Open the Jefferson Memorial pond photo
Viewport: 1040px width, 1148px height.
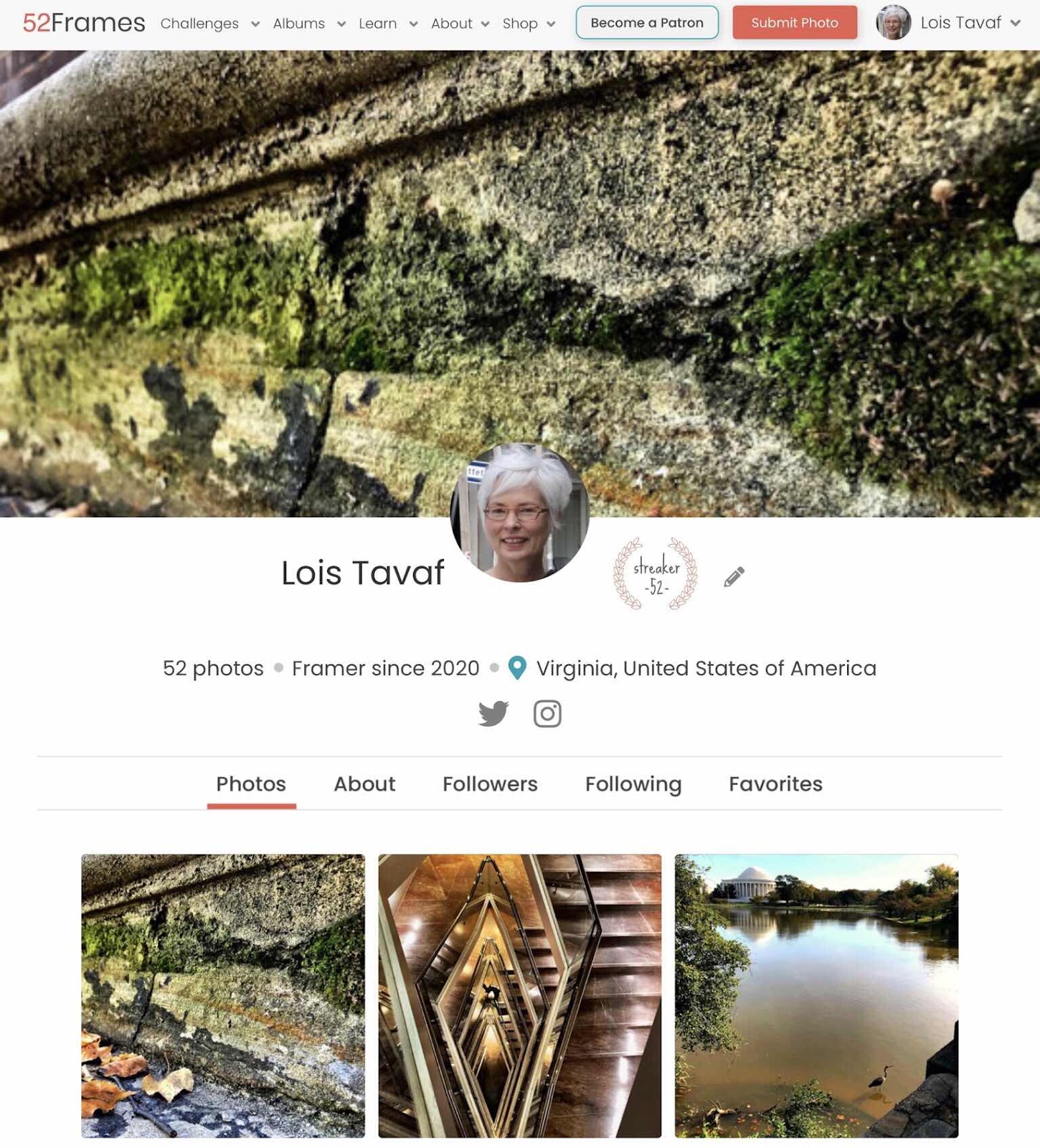(x=816, y=996)
